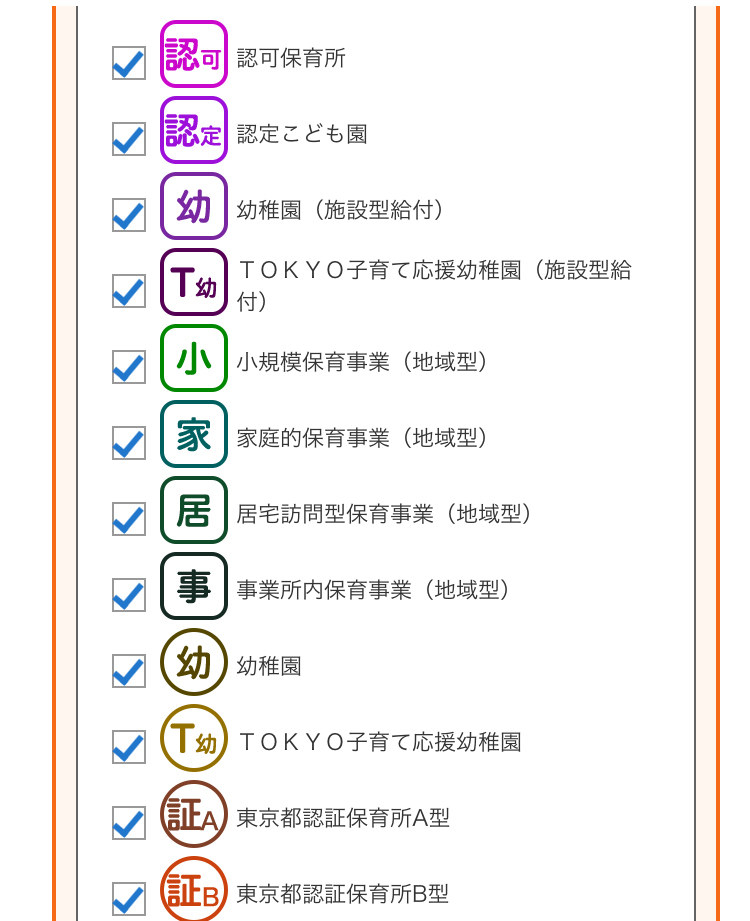Uncheck ＴＯＫＹＯ子育て応援幼稚園 without 施設型給付
Screen dimensions: 750x921
[128, 747]
